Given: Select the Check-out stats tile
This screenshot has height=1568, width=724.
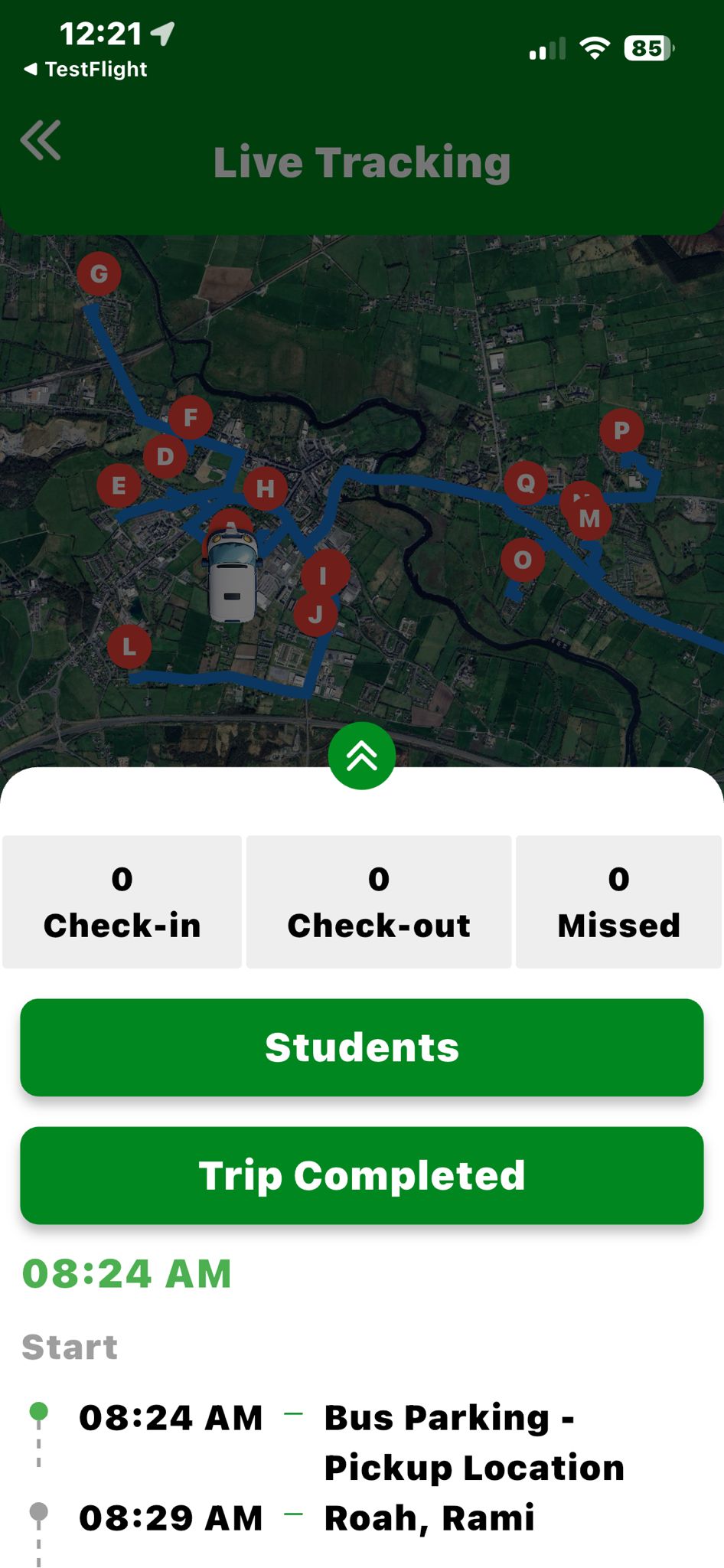Looking at the screenshot, I should pos(378,900).
